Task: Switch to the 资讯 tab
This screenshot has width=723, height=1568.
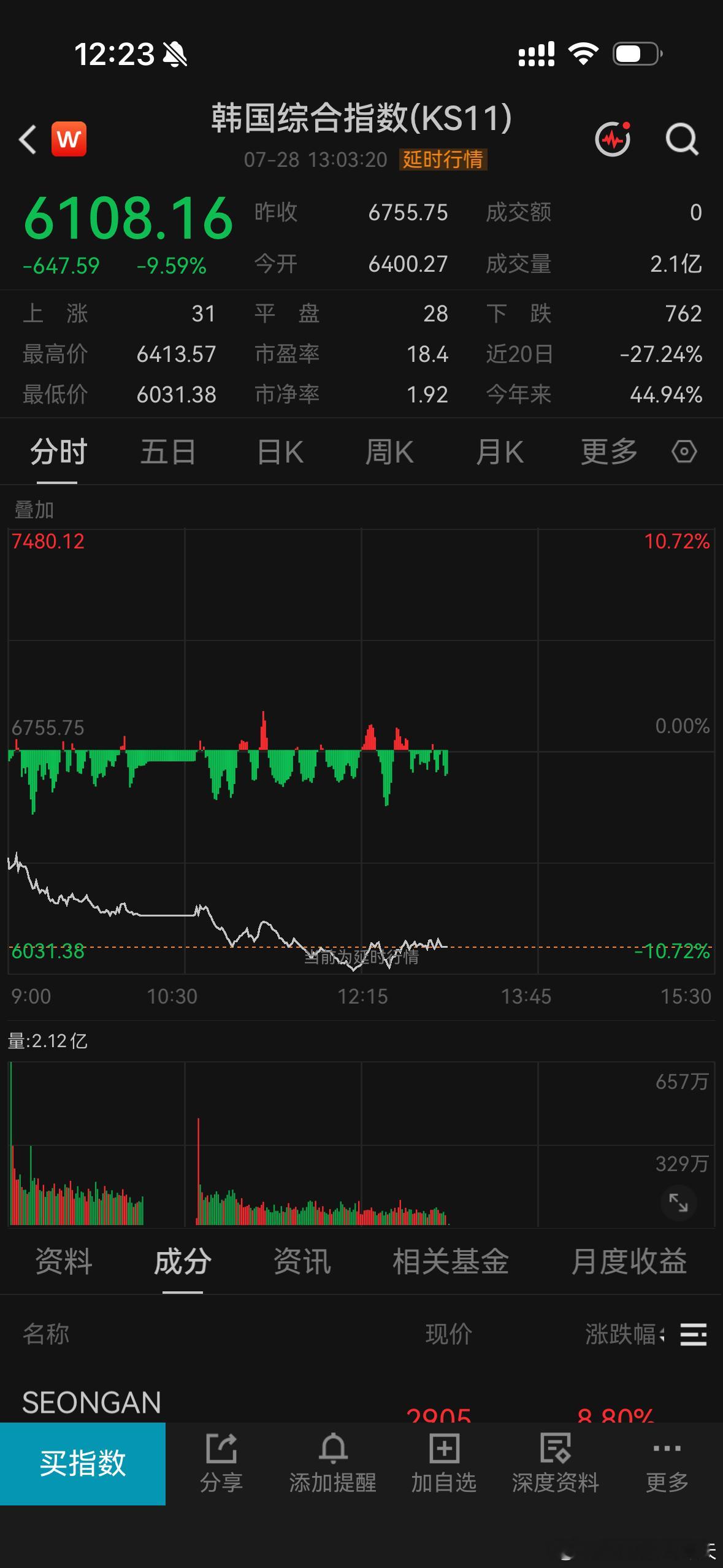Action: (302, 1262)
